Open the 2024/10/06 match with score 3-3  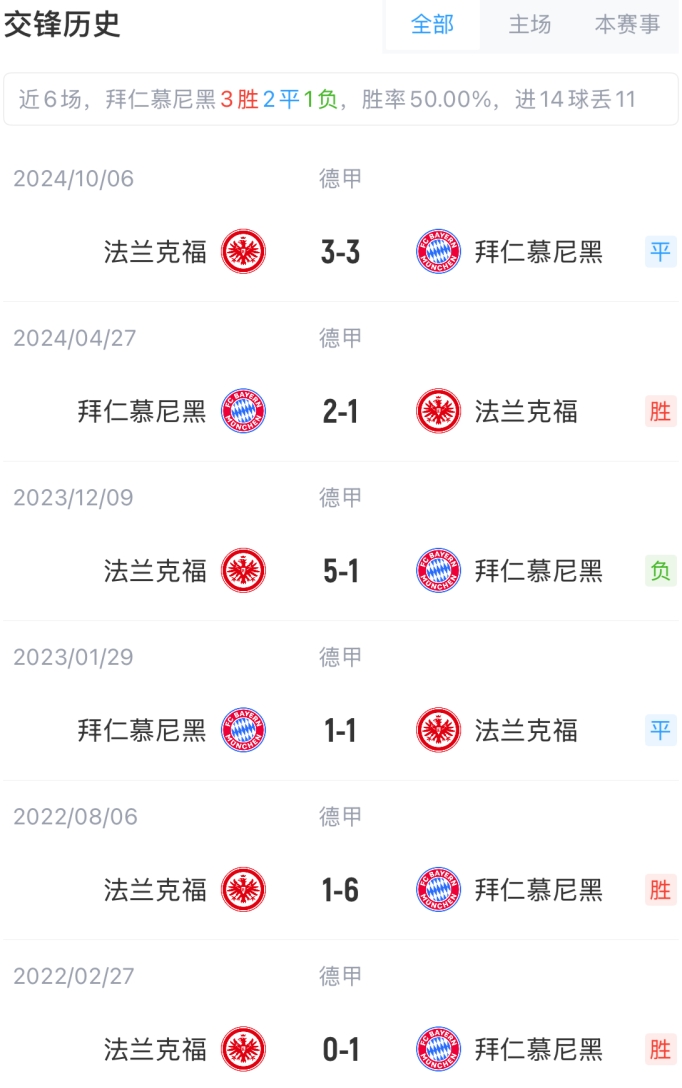340,252
